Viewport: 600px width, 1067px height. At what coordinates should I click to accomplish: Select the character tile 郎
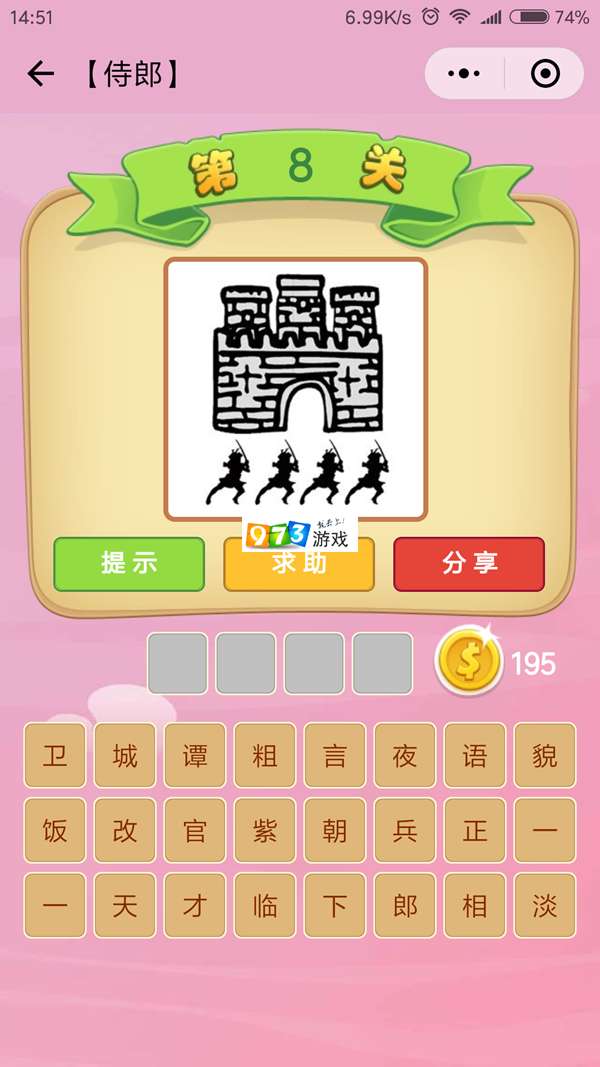click(x=405, y=906)
